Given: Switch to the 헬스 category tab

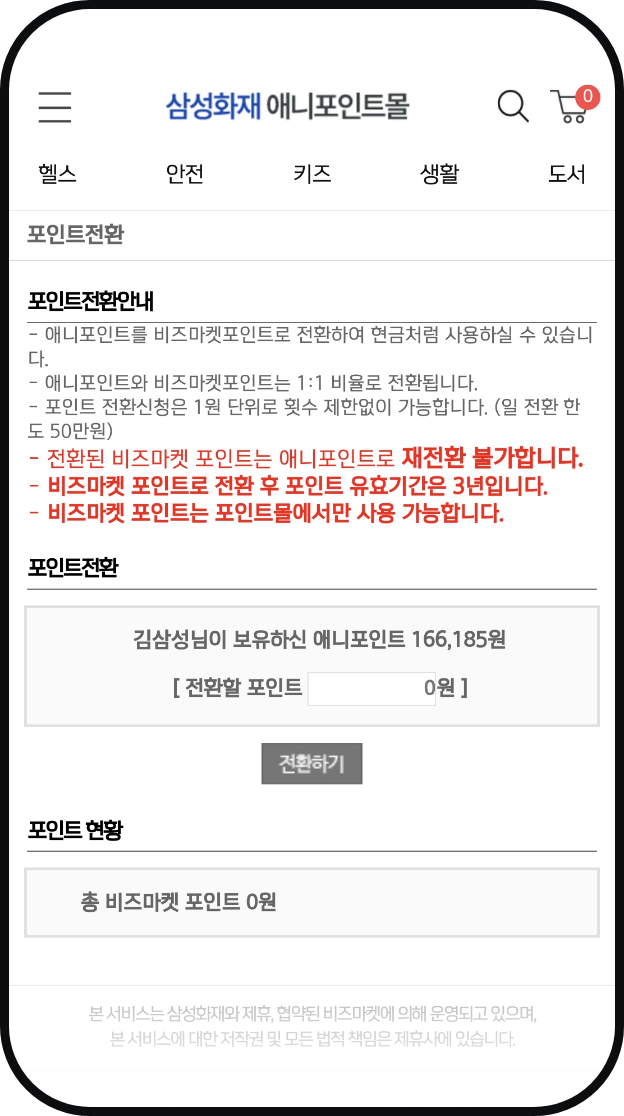Looking at the screenshot, I should (58, 174).
